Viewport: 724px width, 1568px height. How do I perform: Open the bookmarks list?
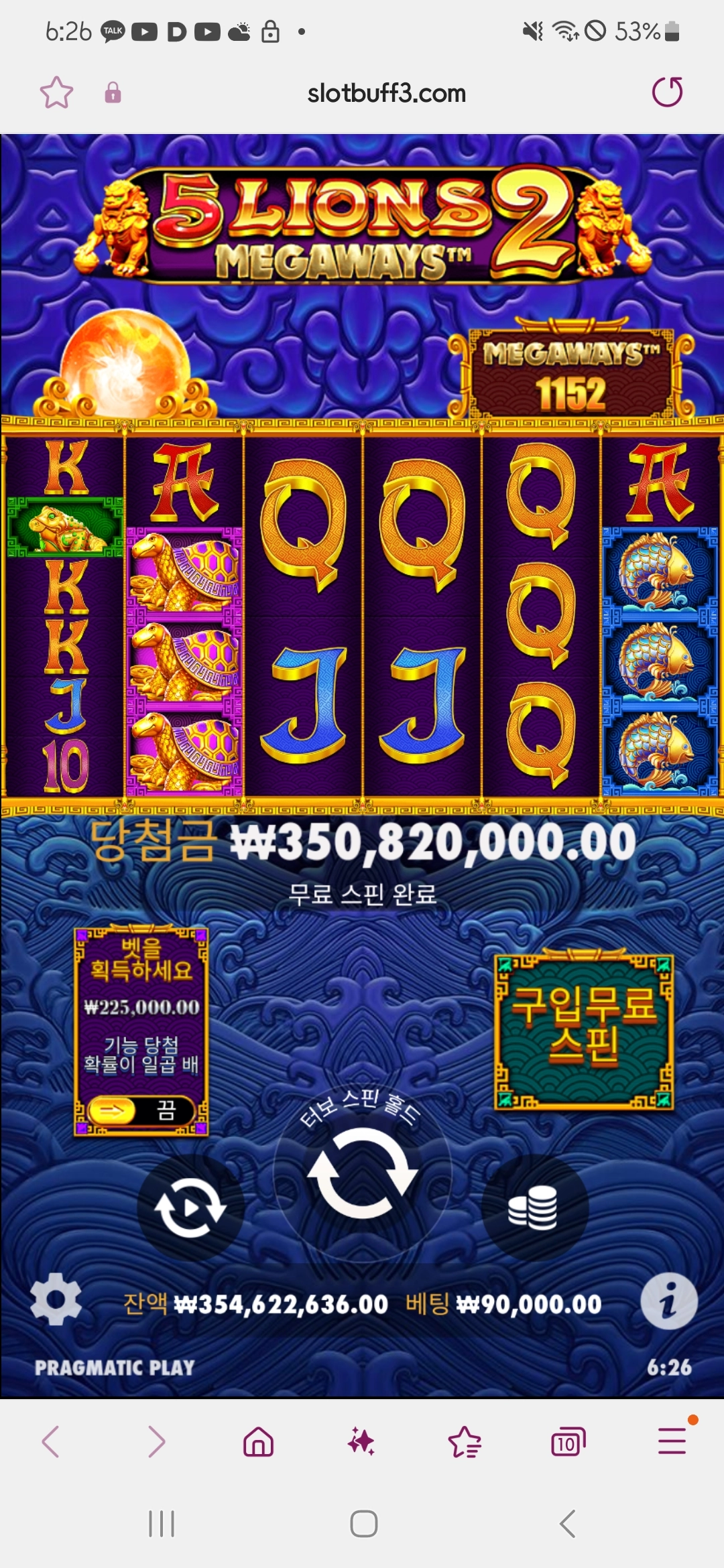465,1441
